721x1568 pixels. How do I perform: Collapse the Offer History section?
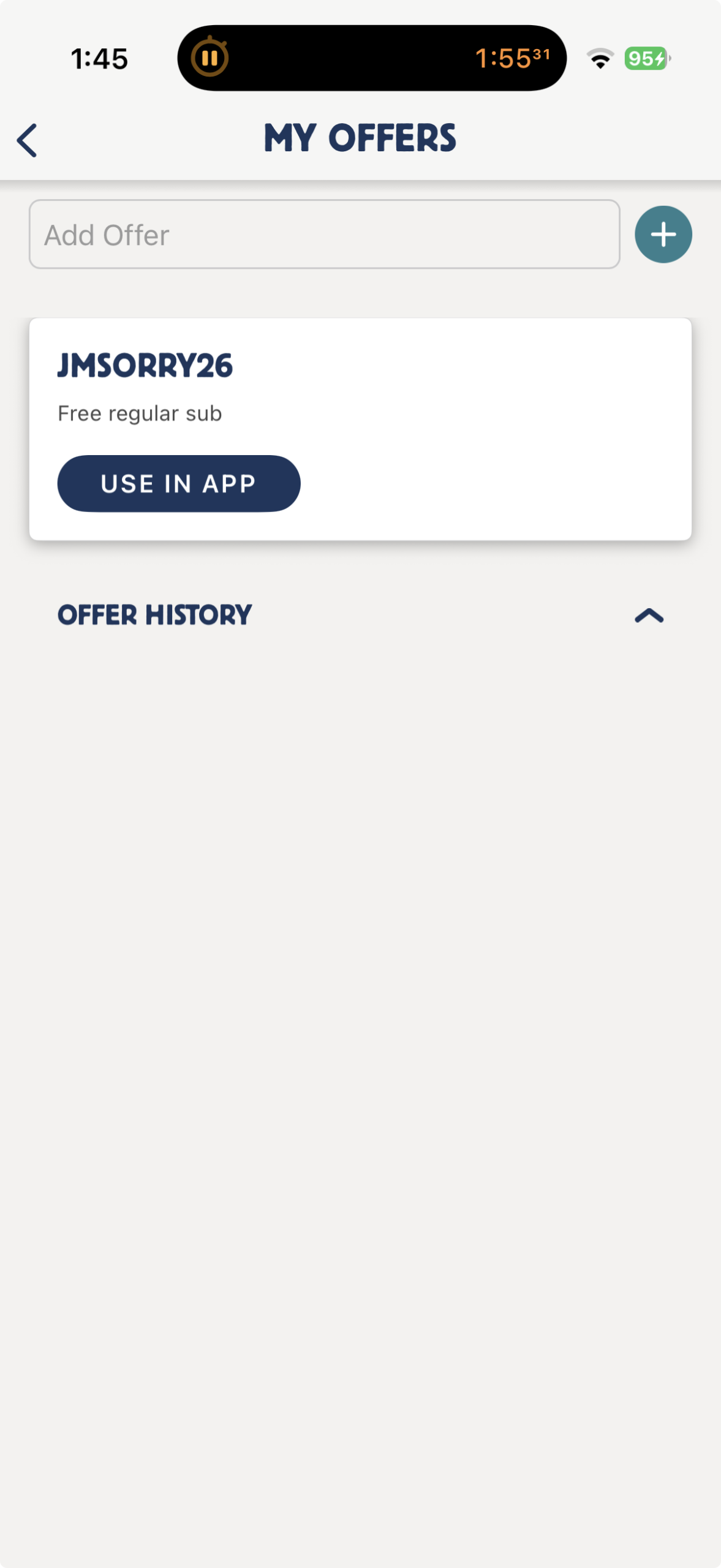649,615
